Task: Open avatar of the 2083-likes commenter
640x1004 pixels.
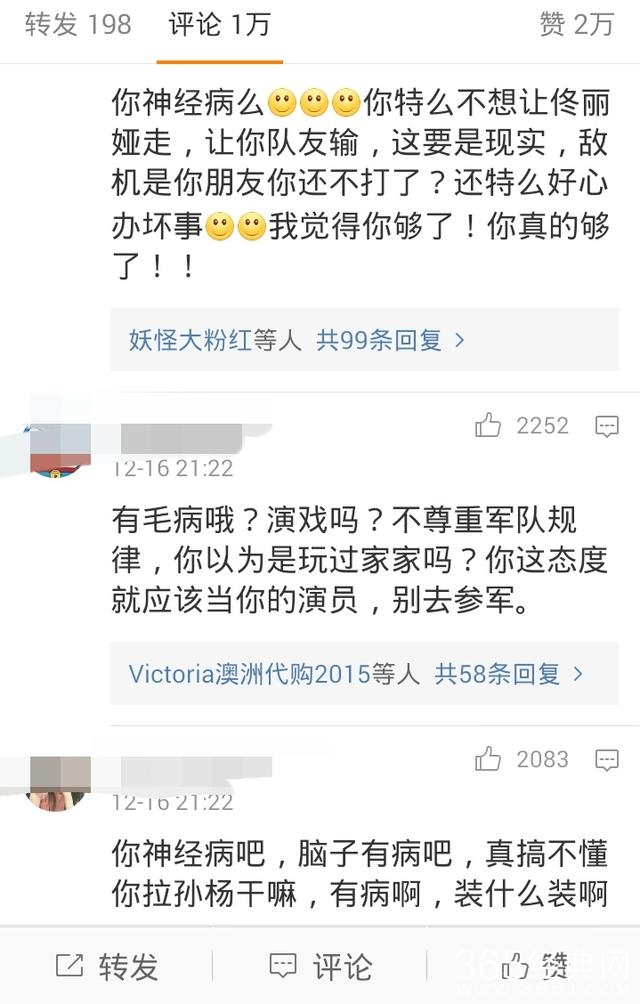Action: (x=58, y=781)
